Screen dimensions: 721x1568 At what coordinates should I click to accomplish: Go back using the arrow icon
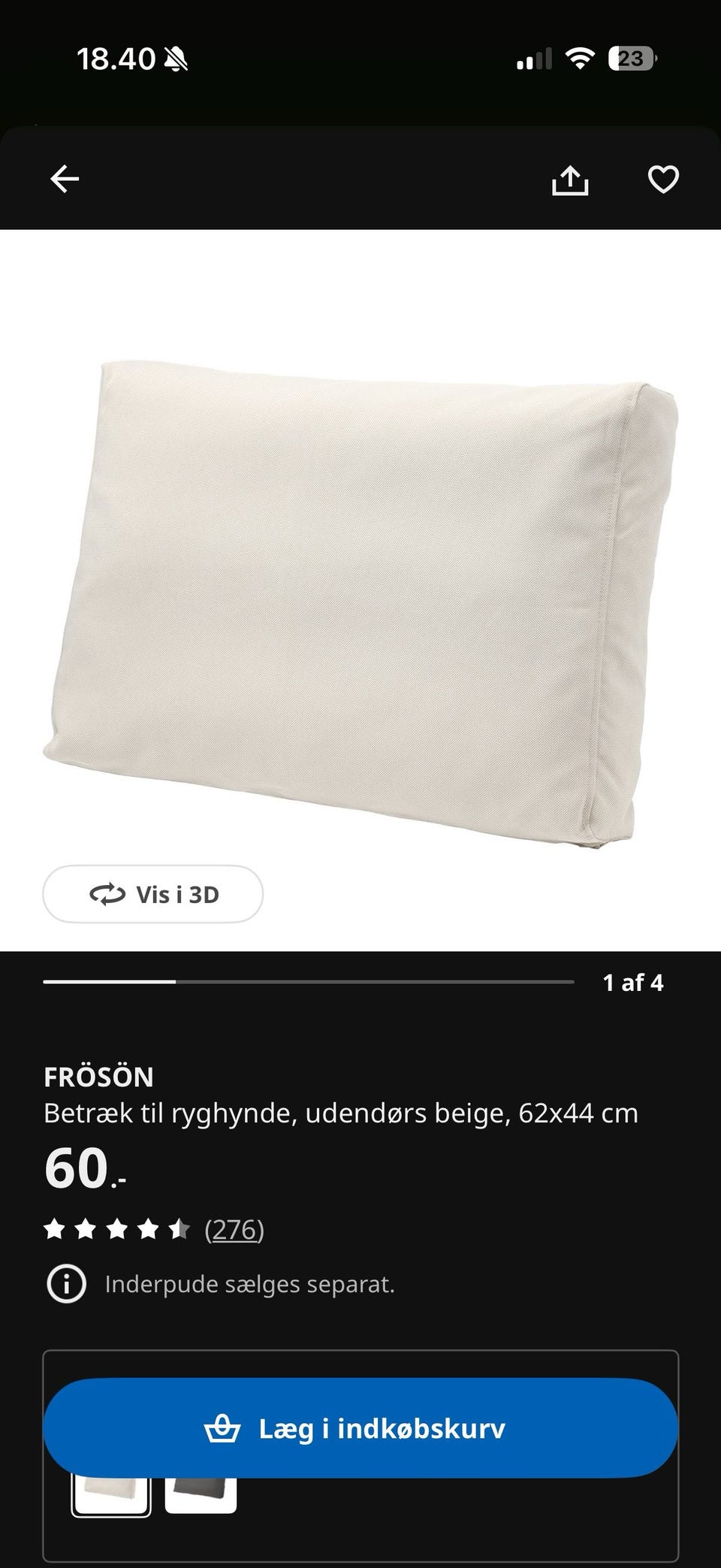coord(65,179)
